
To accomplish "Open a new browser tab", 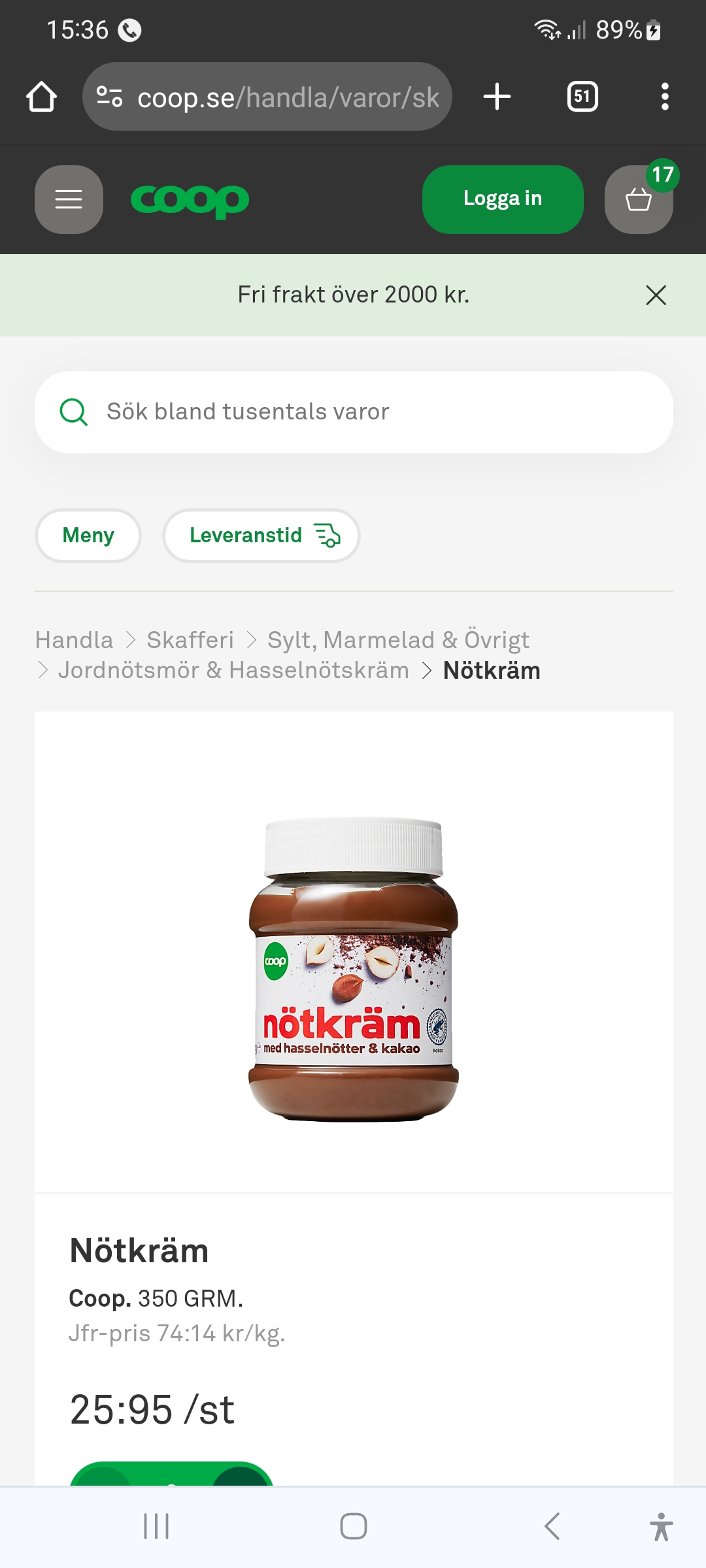I will click(497, 97).
